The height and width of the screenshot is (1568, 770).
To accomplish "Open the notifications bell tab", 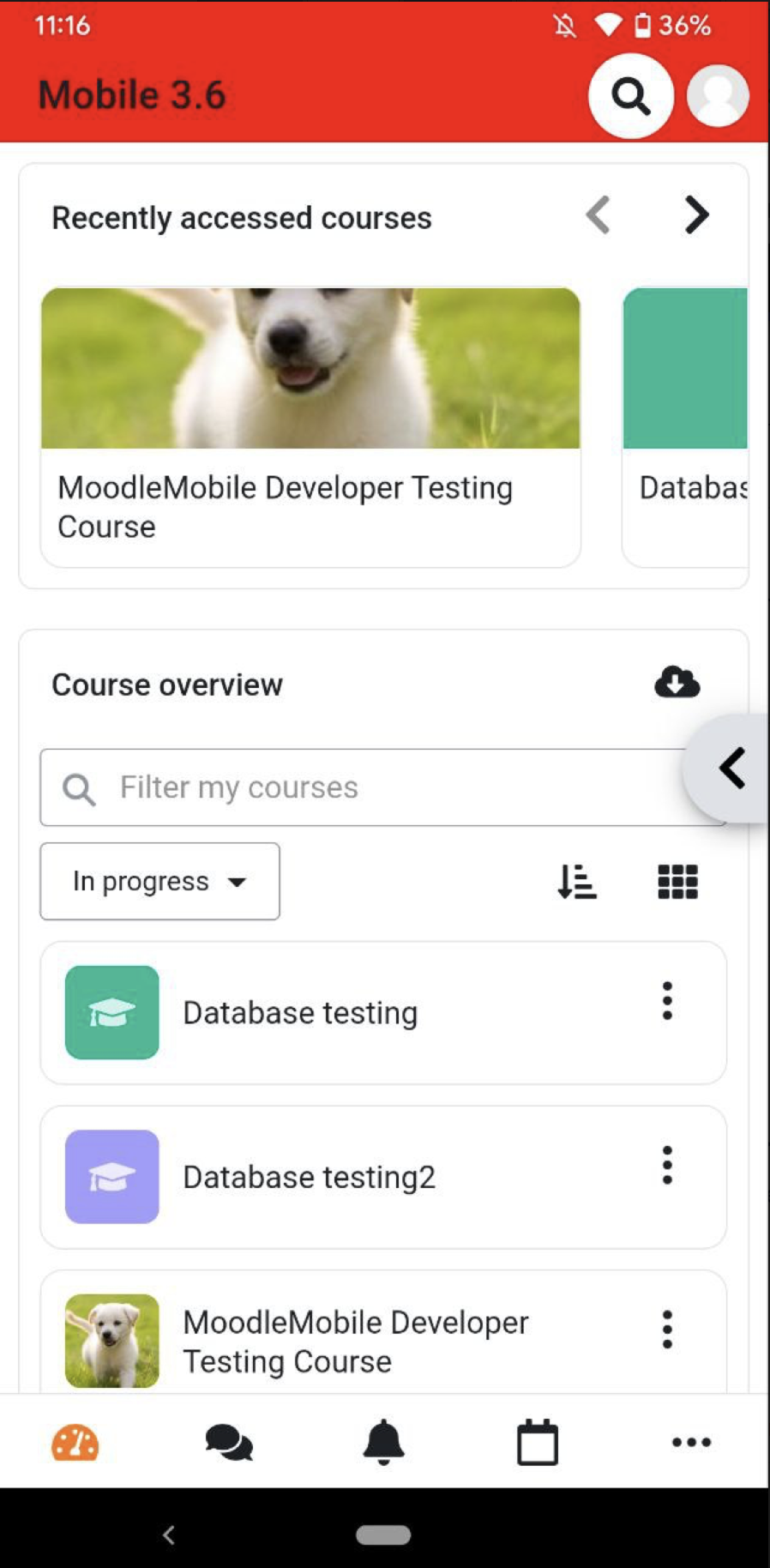I will [x=383, y=1442].
